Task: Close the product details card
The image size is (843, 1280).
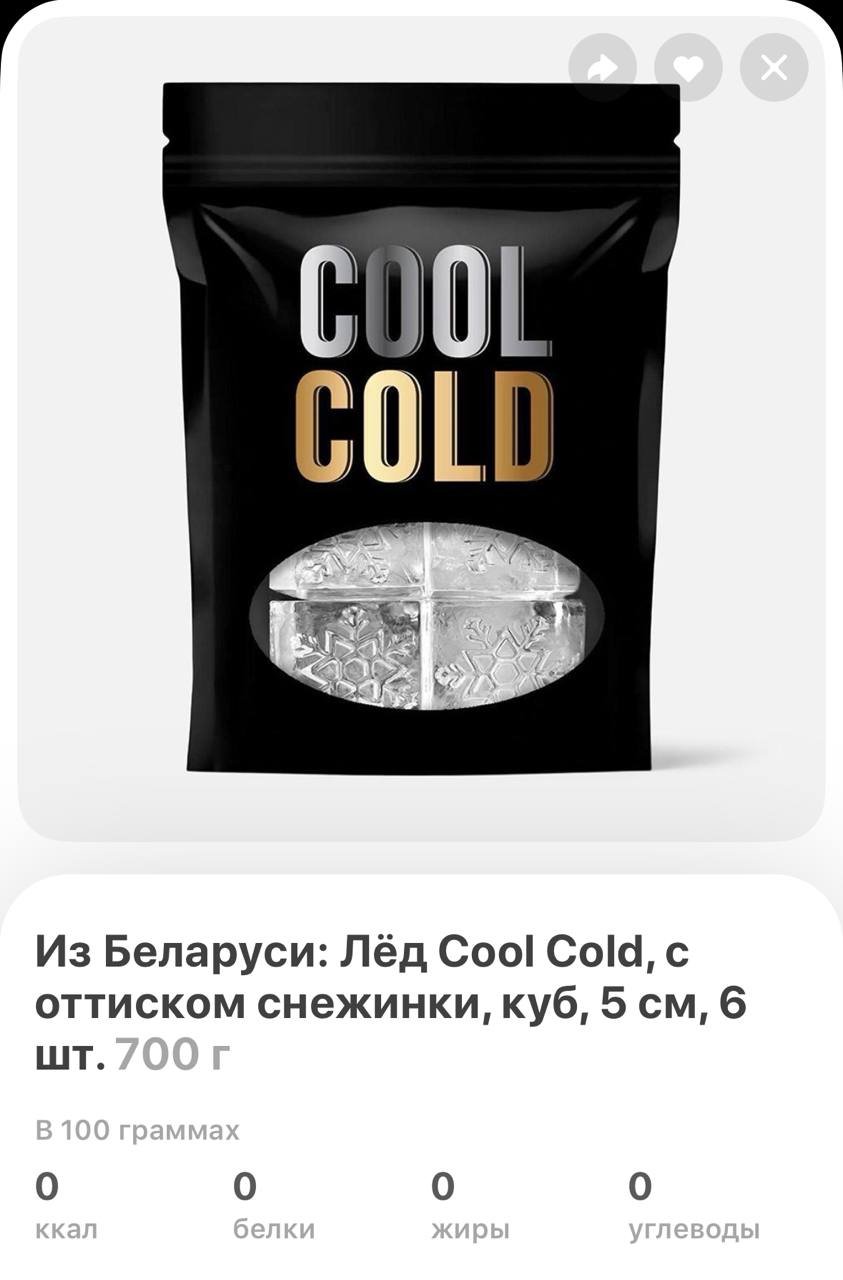Action: point(774,68)
